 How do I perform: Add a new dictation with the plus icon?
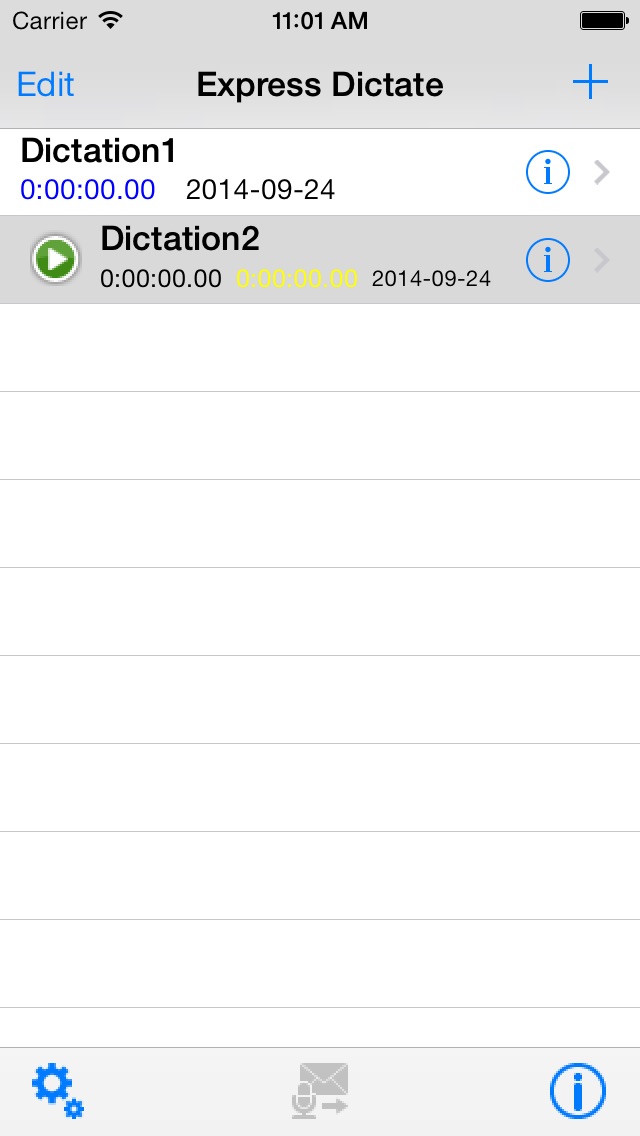pos(590,83)
